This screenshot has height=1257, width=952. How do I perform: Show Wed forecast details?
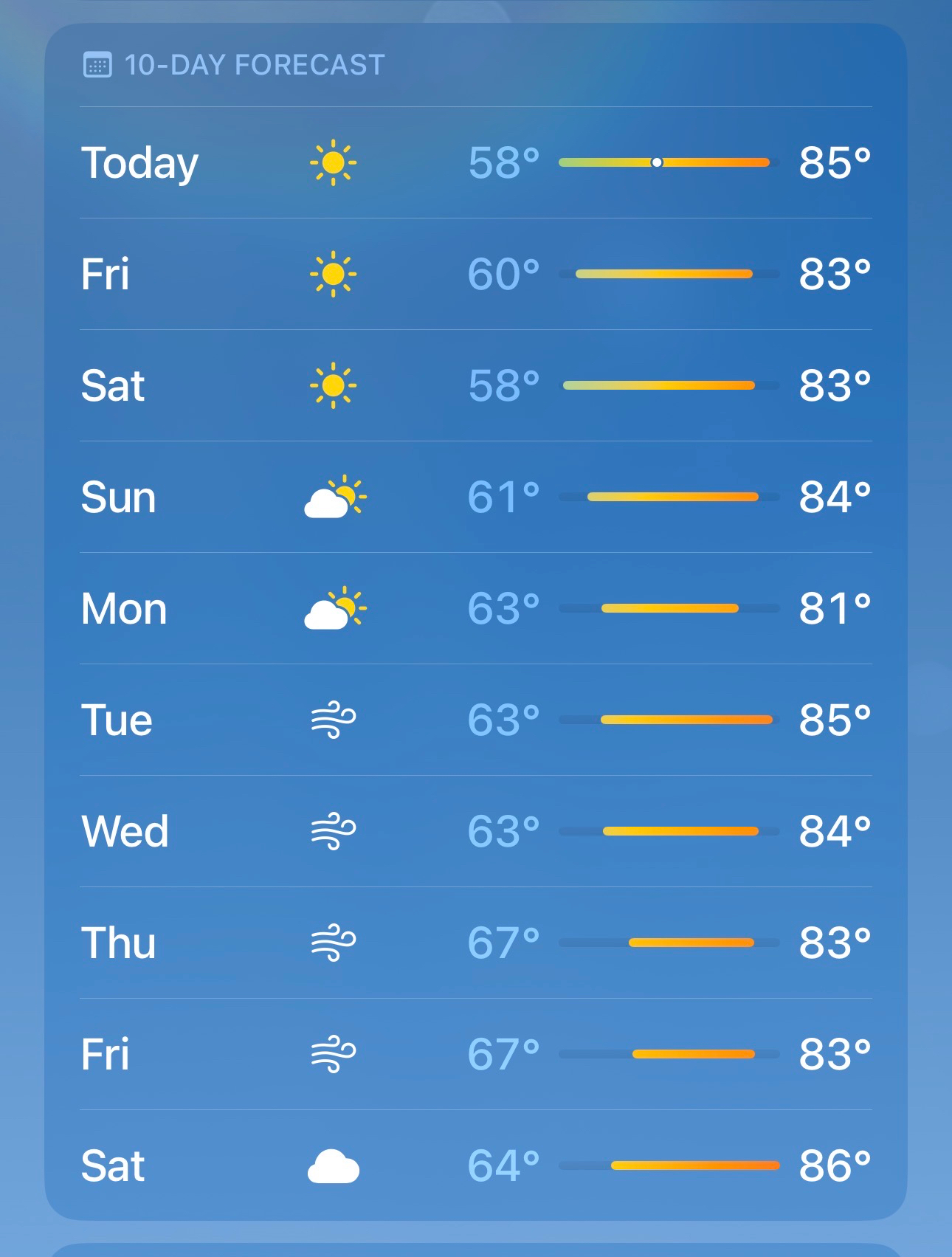click(x=475, y=831)
